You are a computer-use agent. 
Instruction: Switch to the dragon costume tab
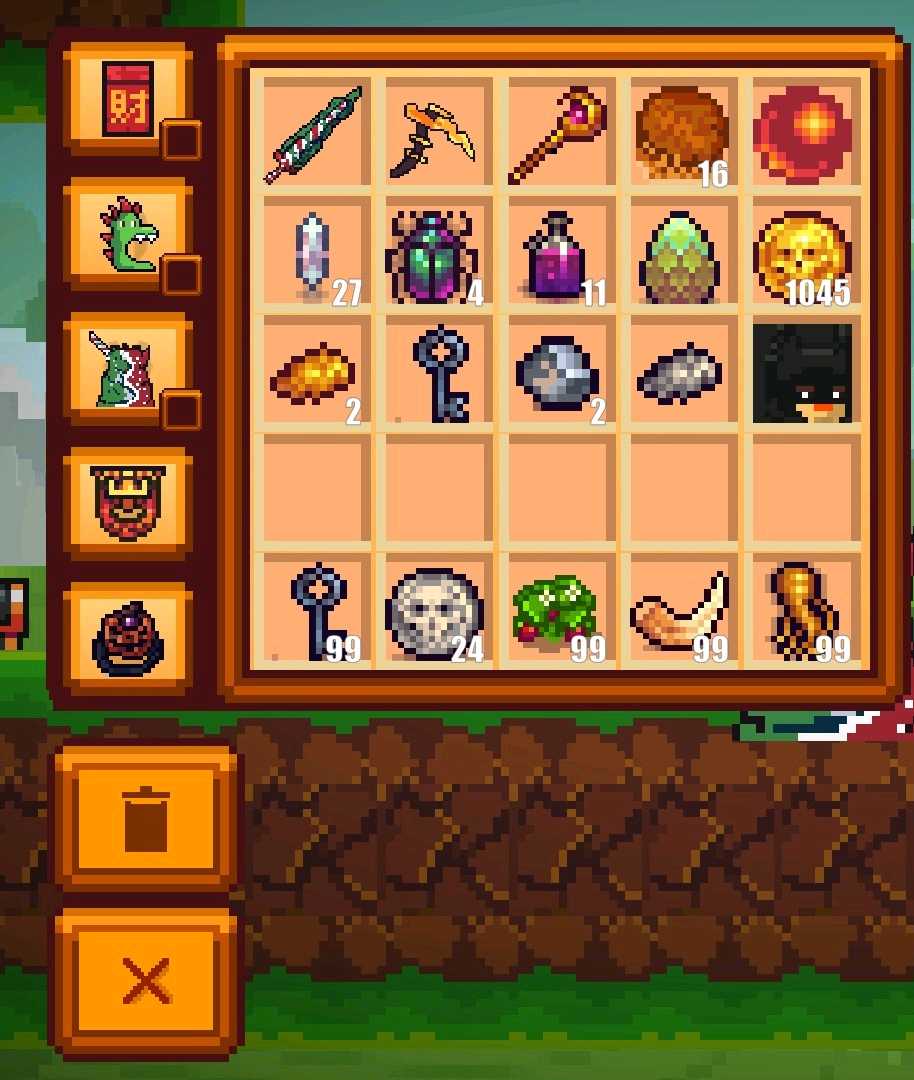click(127, 368)
